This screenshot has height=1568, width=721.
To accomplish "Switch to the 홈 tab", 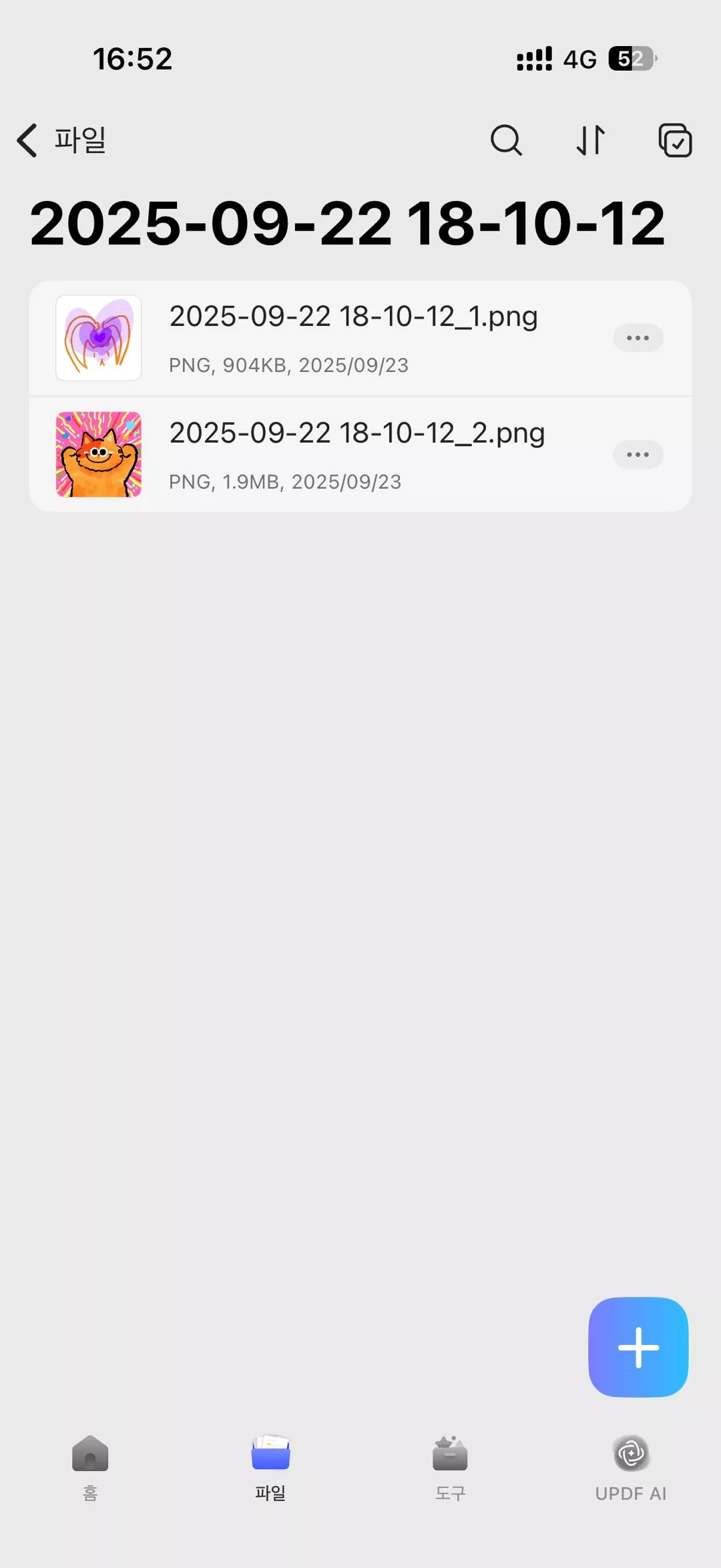I will coord(90,1466).
